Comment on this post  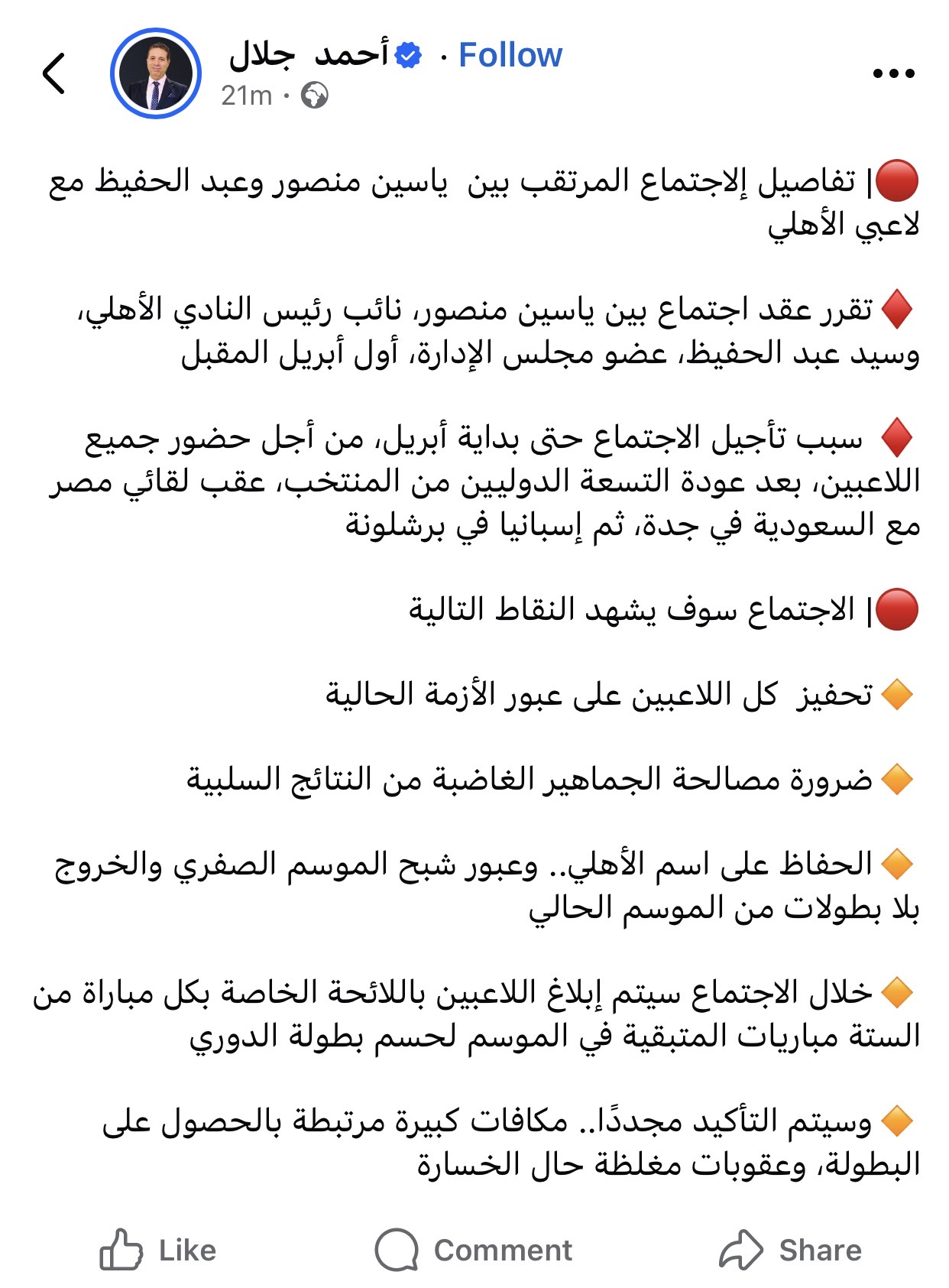(x=474, y=1250)
